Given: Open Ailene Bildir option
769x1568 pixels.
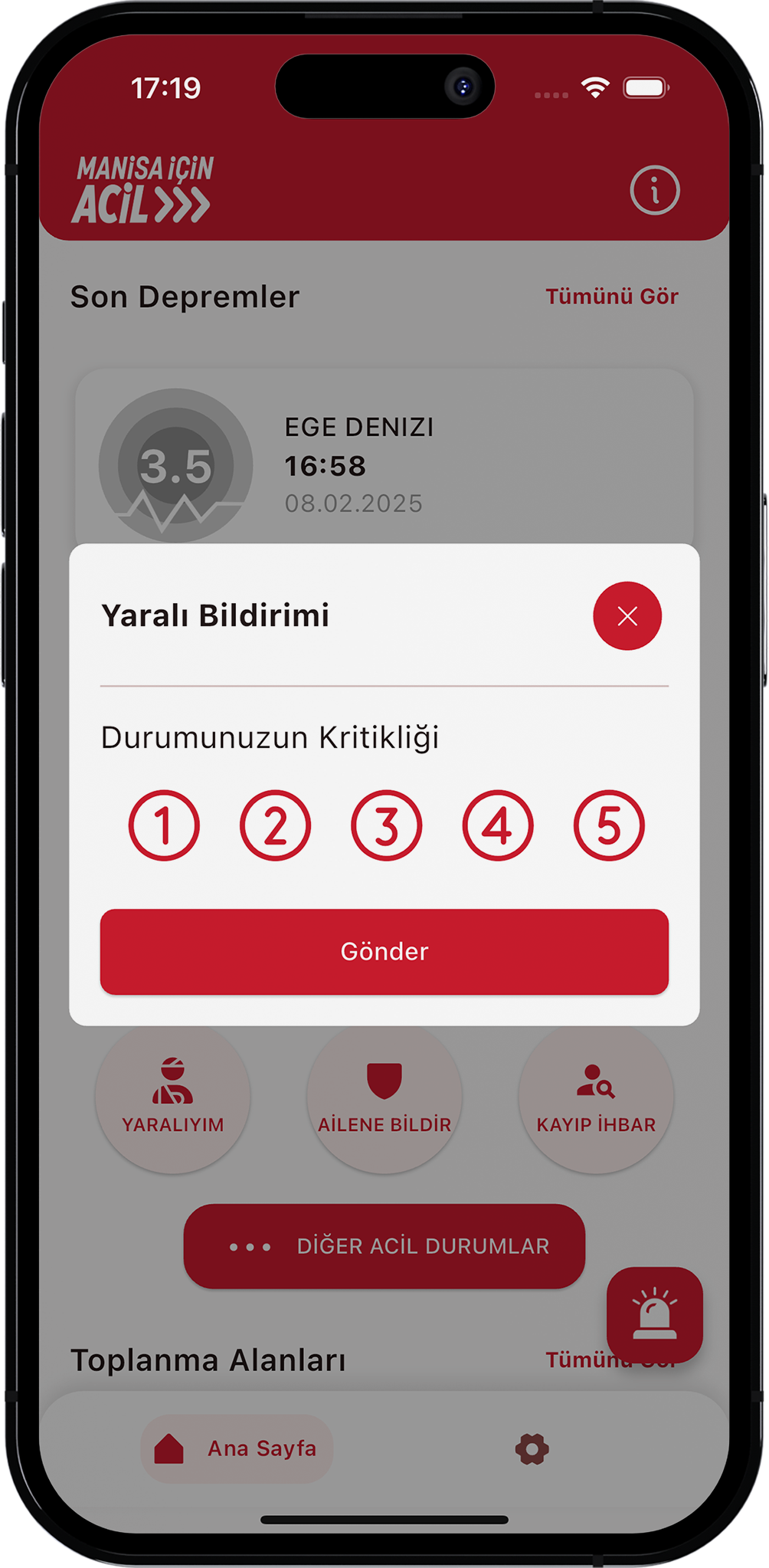Looking at the screenshot, I should [384, 1097].
